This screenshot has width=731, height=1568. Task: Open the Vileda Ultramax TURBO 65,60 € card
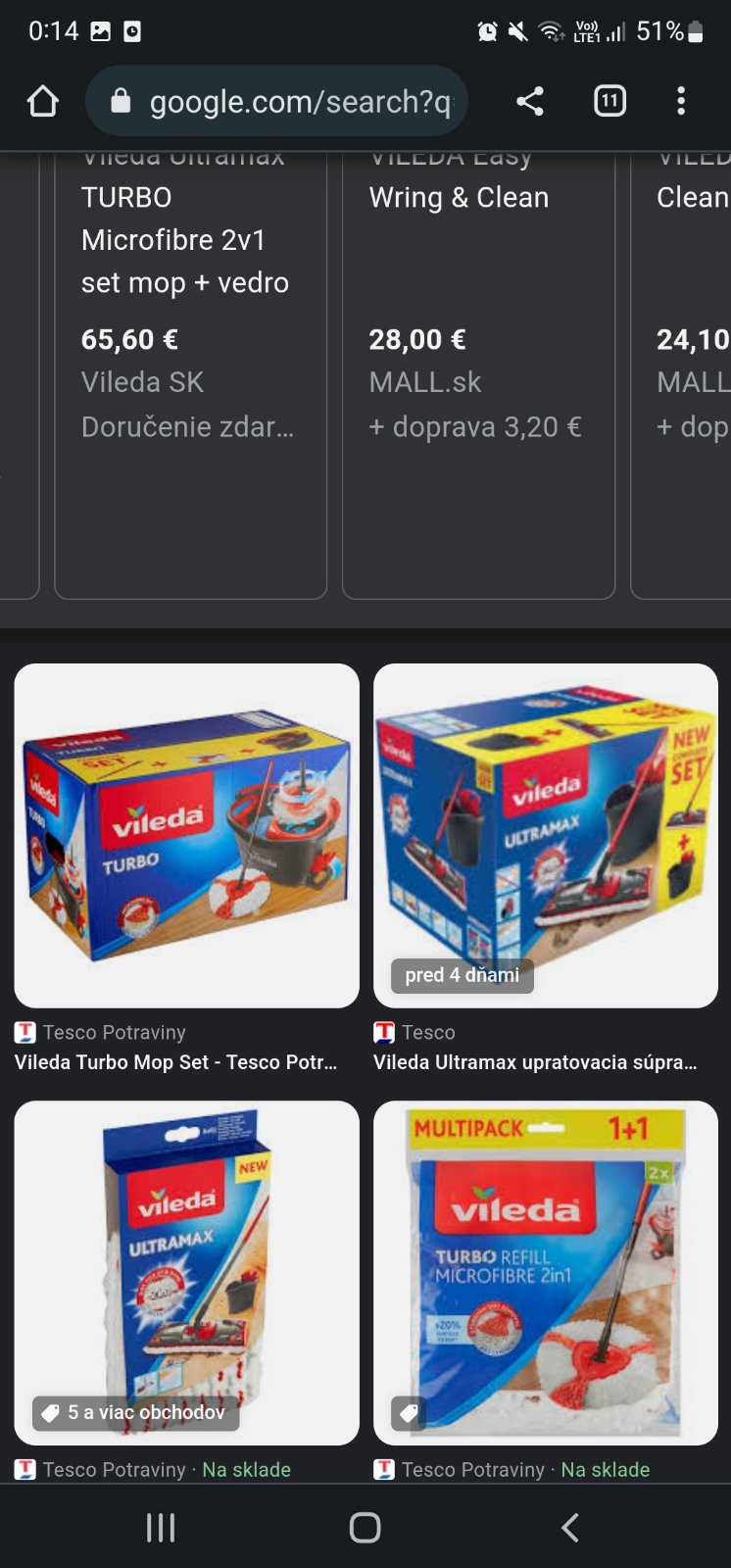(x=190, y=372)
